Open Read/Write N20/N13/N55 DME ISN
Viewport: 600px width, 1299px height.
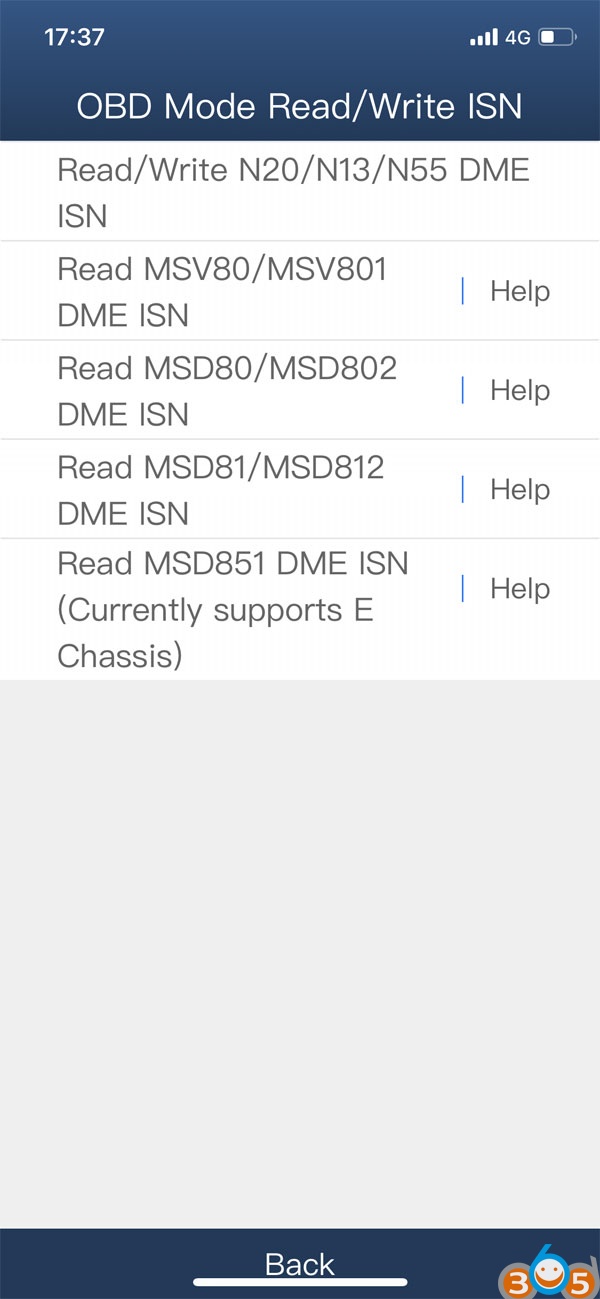[300, 192]
